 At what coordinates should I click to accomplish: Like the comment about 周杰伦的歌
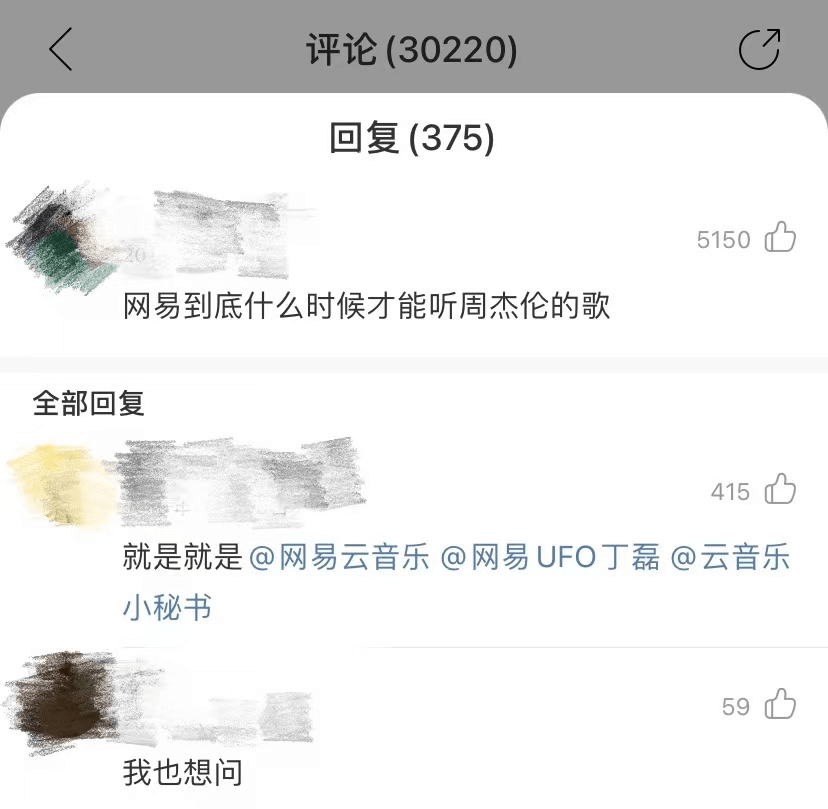pyautogui.click(x=780, y=238)
